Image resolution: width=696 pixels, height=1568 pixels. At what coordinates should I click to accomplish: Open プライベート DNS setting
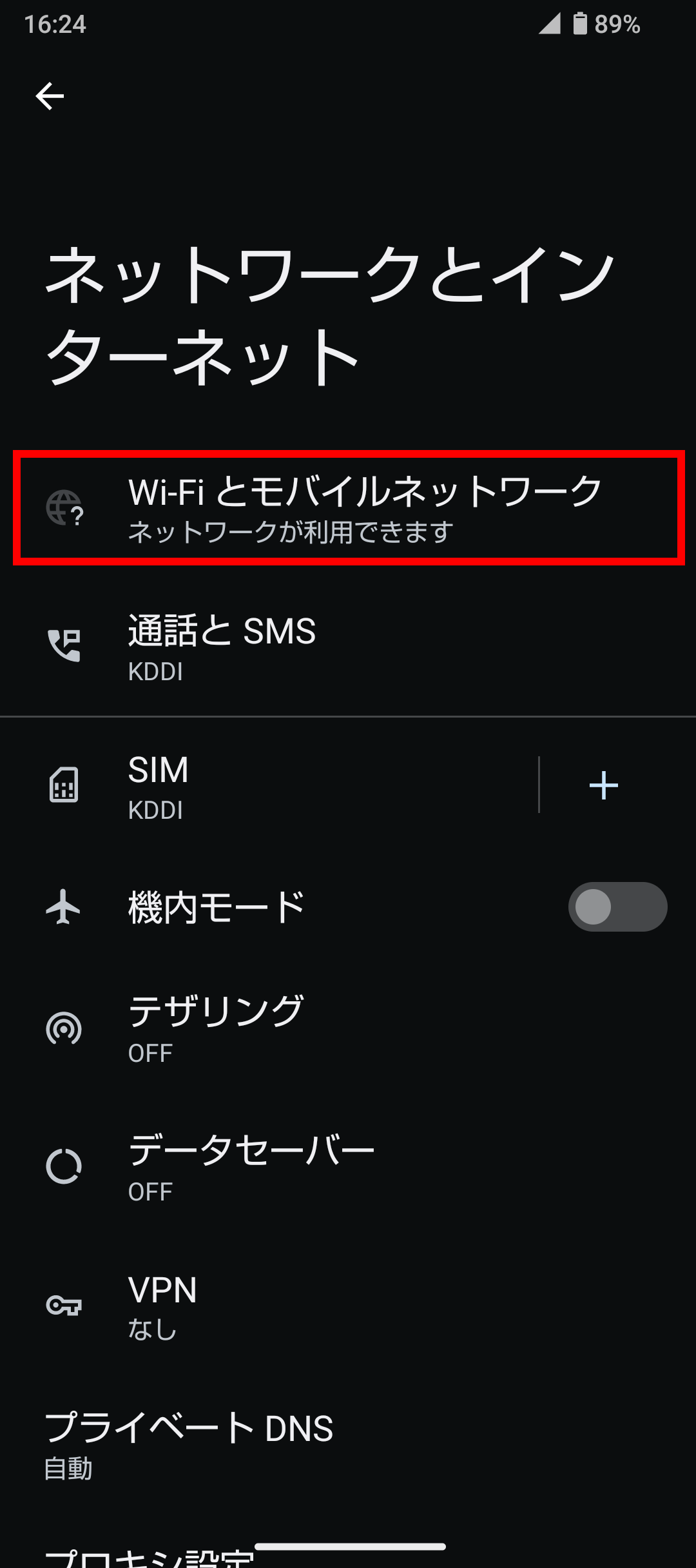[348, 1444]
